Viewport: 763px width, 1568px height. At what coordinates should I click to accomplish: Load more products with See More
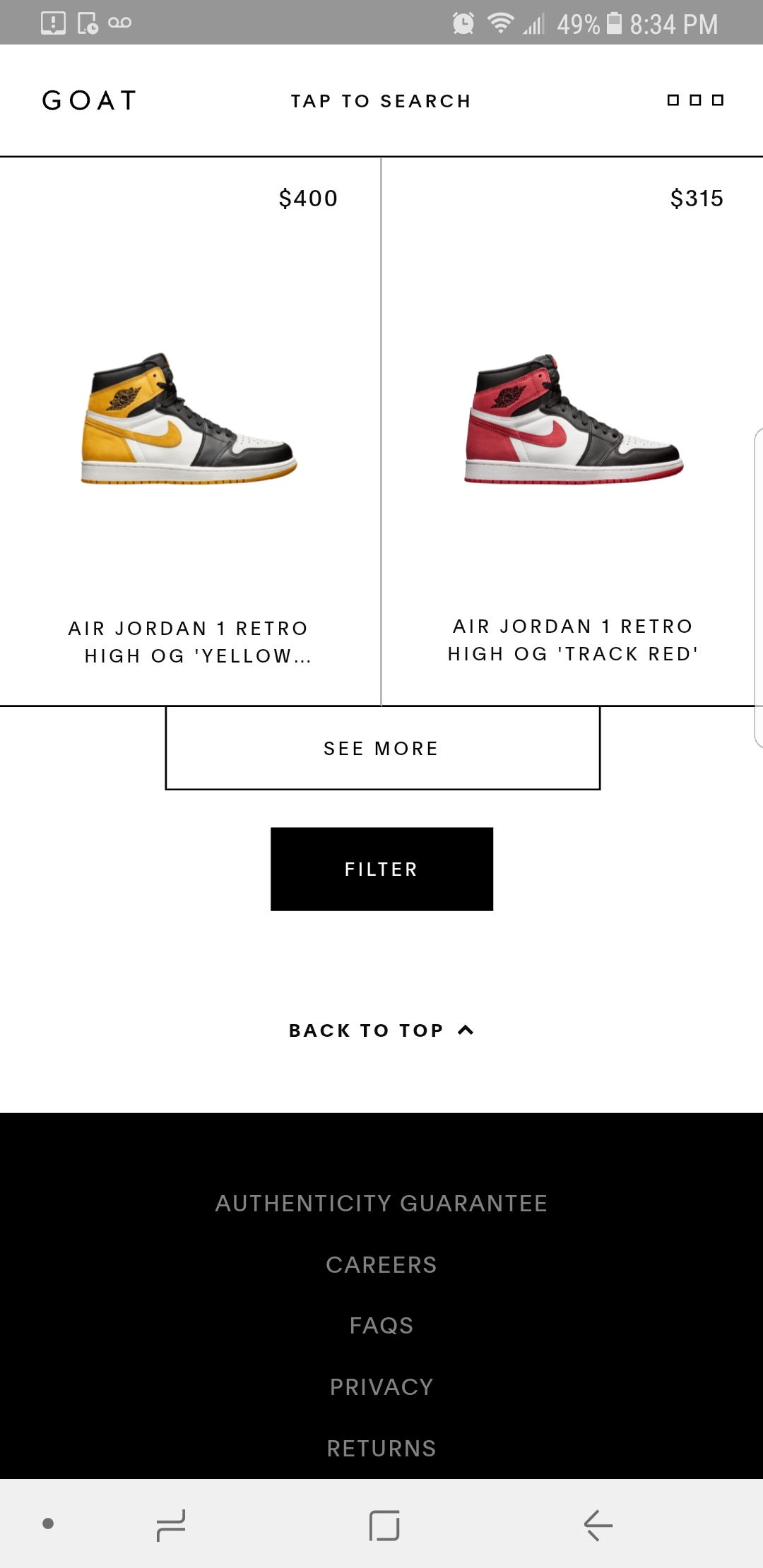coord(382,748)
